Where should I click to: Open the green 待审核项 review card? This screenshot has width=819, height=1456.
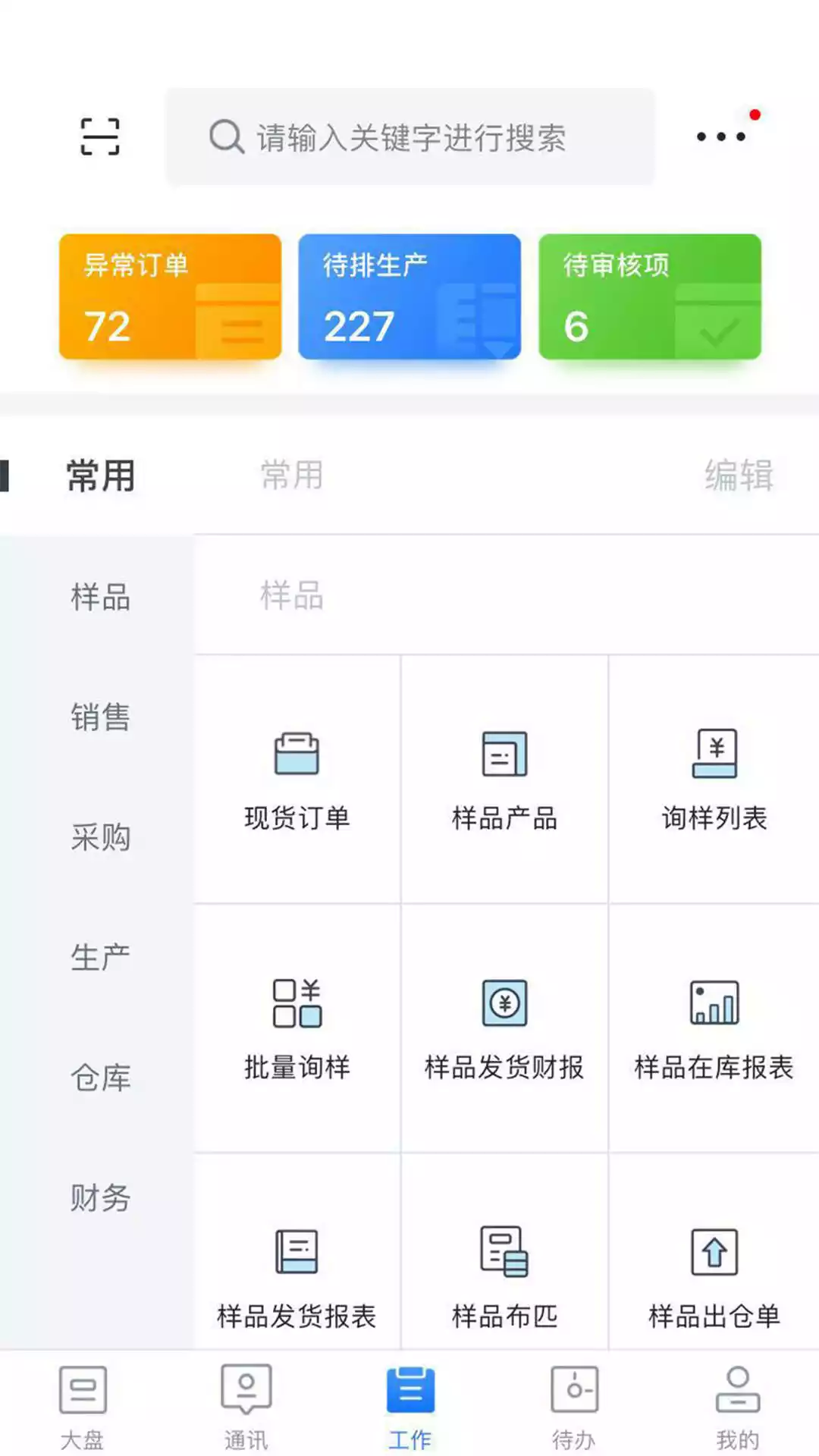pos(649,297)
